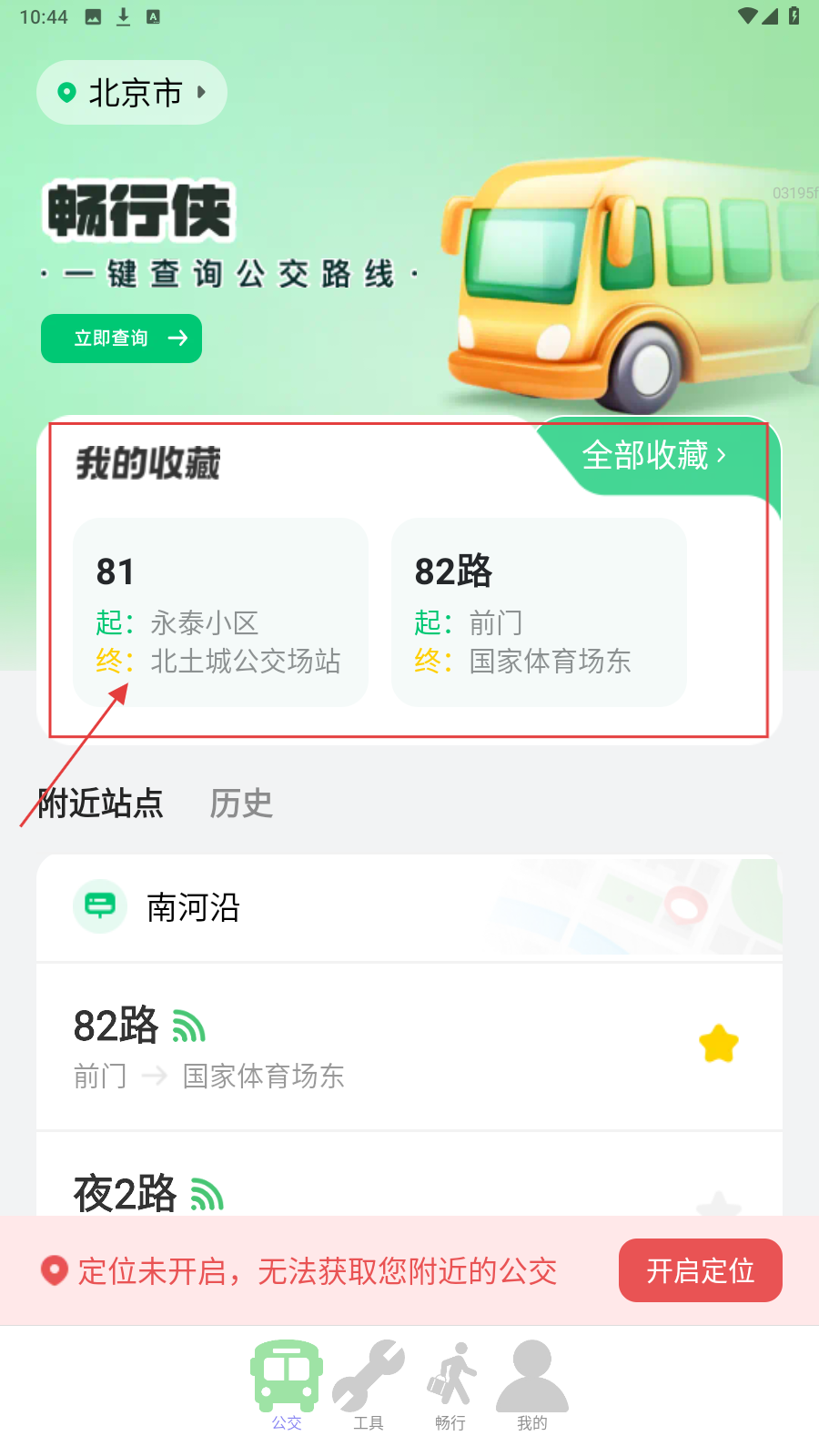This screenshot has height=1456, width=819.
Task: Switch to the 公交 tab
Action: click(287, 1385)
